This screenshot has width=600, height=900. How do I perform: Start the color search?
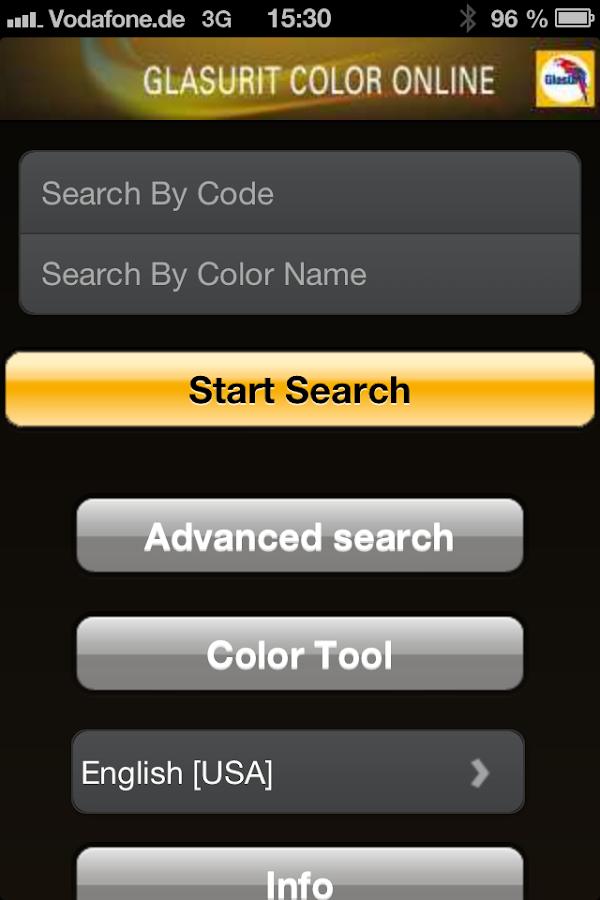pyautogui.click(x=300, y=390)
